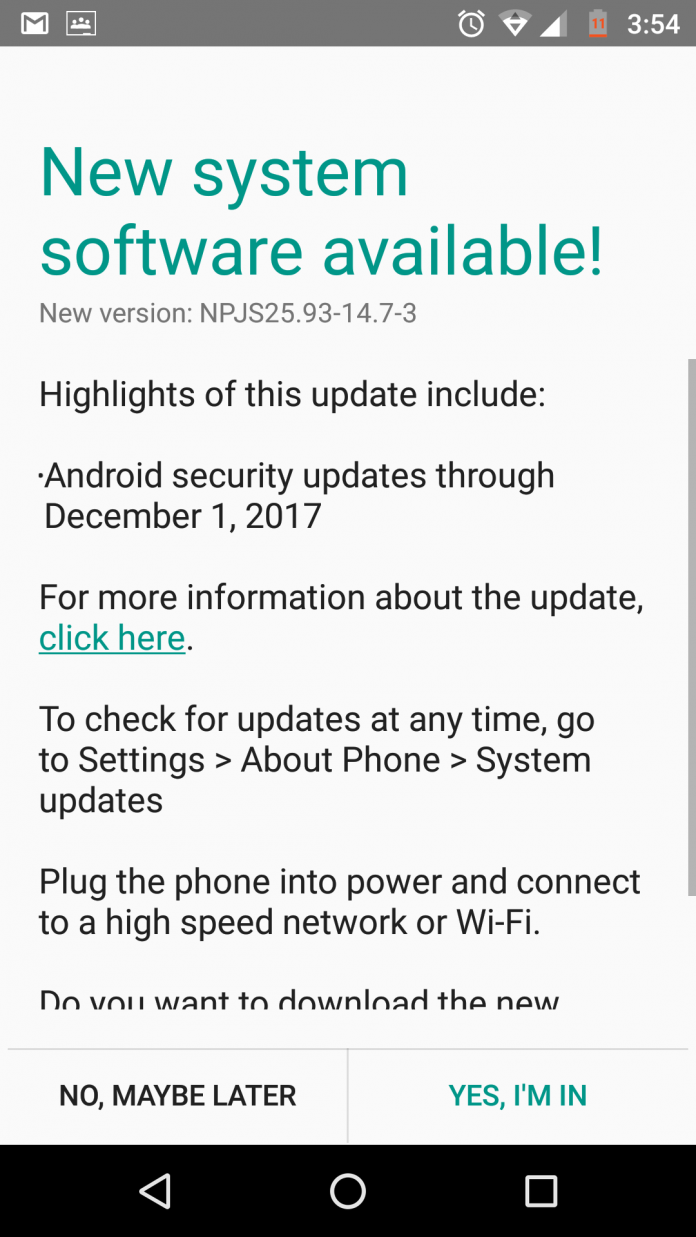This screenshot has width=696, height=1237.
Task: Accept the download with Yes, I'm In
Action: pyautogui.click(x=518, y=1096)
